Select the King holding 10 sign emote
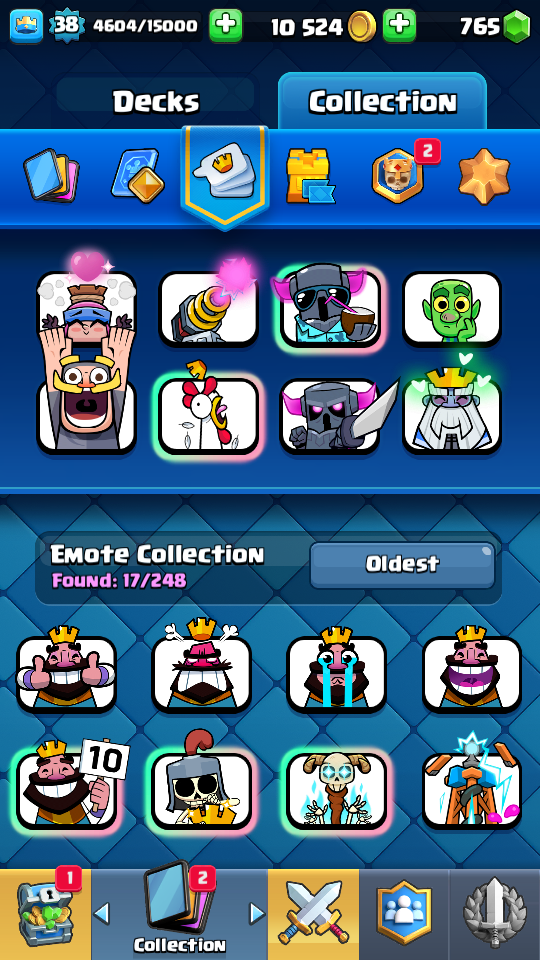This screenshot has width=540, height=960. click(x=66, y=788)
